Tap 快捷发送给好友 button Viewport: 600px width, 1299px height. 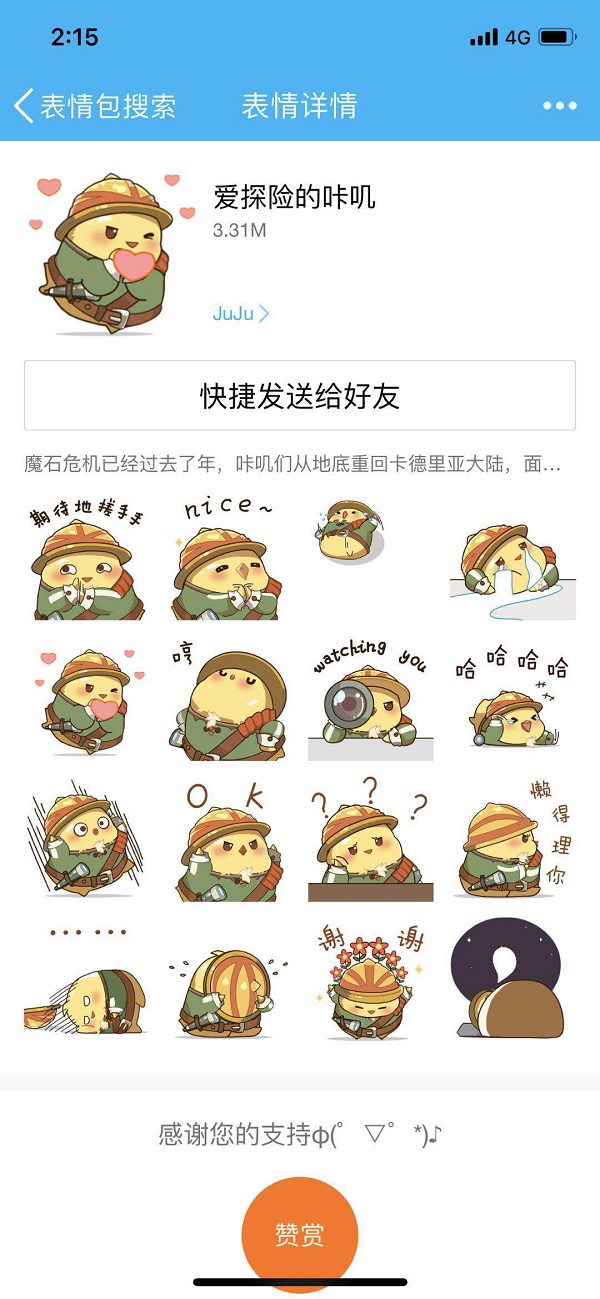point(300,396)
